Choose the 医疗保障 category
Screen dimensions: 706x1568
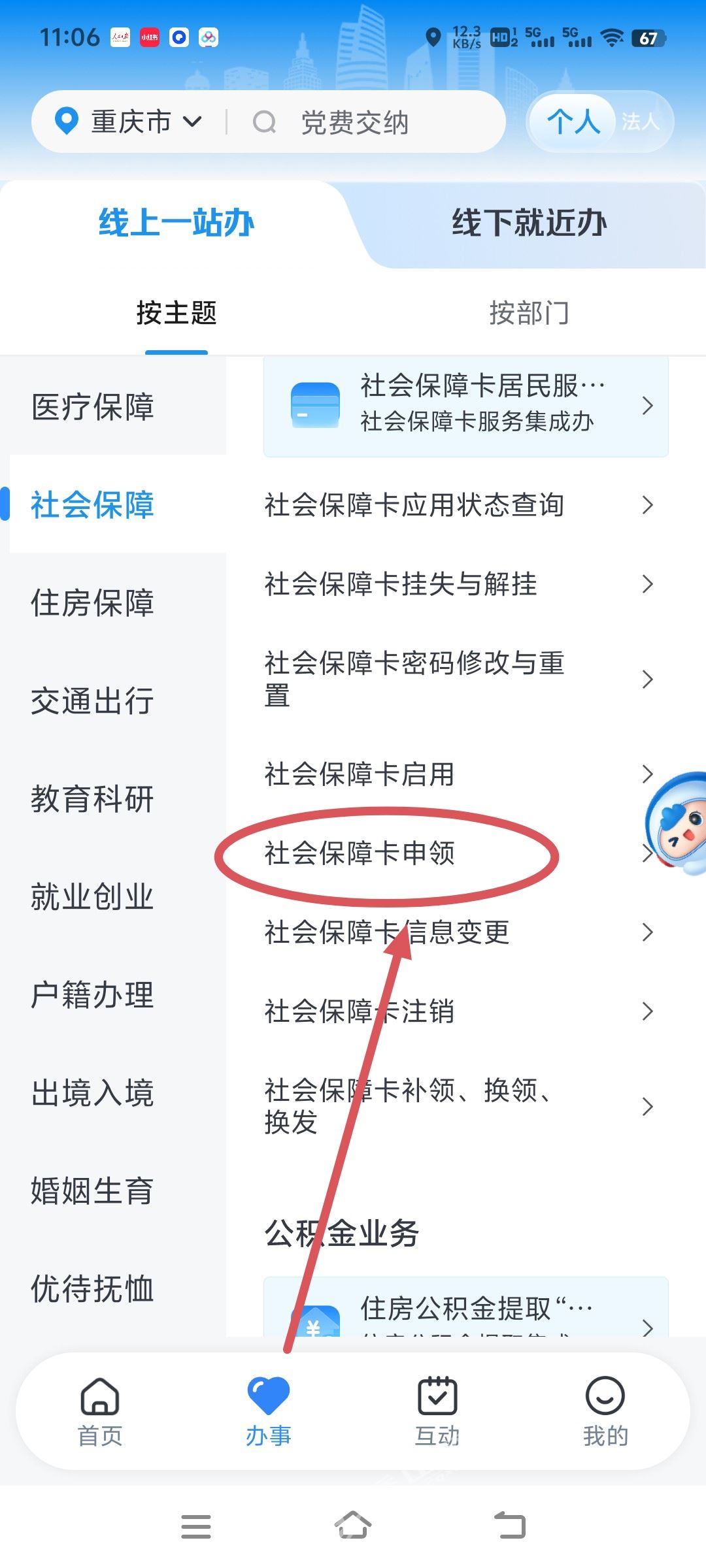[x=93, y=406]
